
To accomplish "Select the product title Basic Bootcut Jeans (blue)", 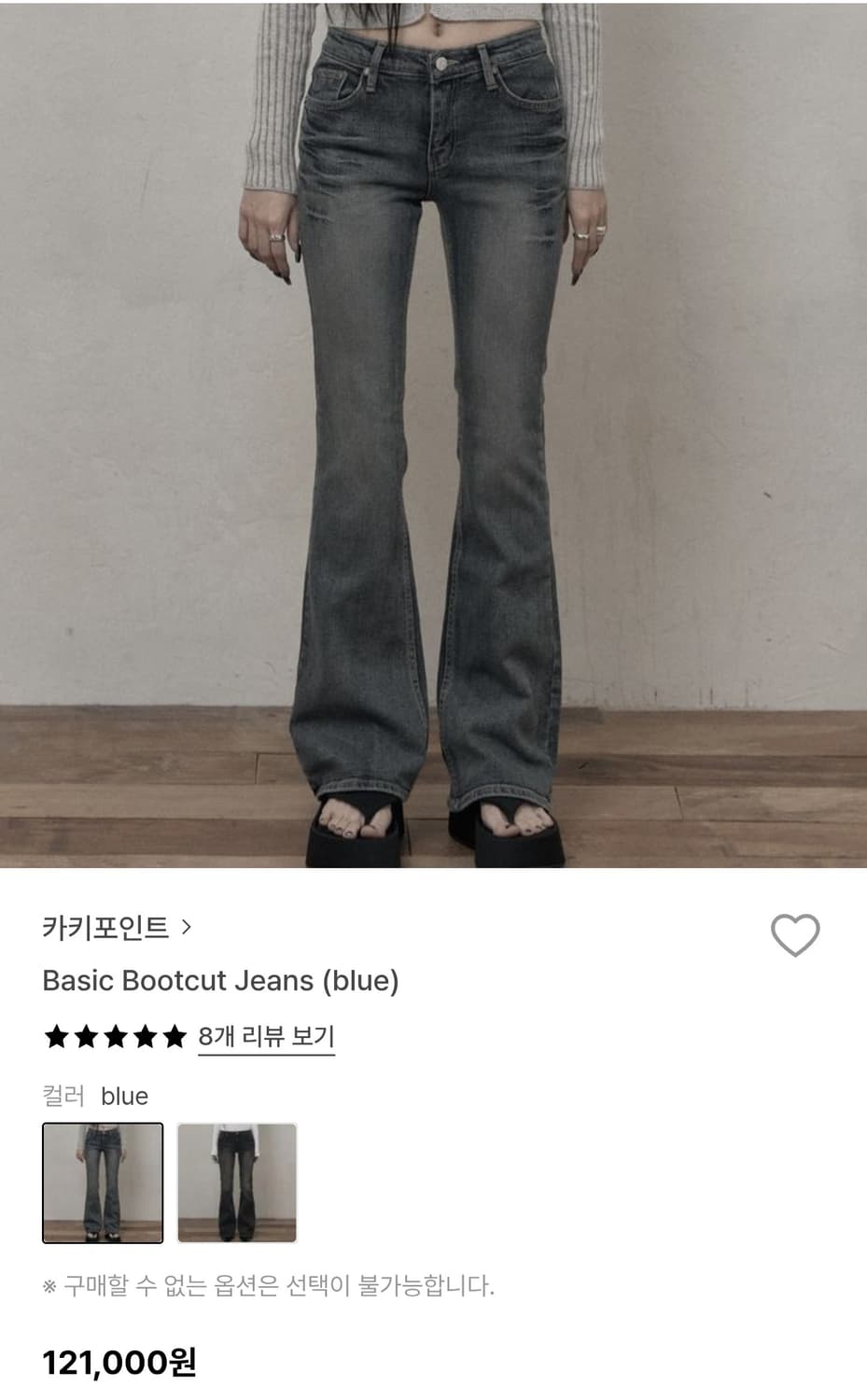I will [x=221, y=981].
